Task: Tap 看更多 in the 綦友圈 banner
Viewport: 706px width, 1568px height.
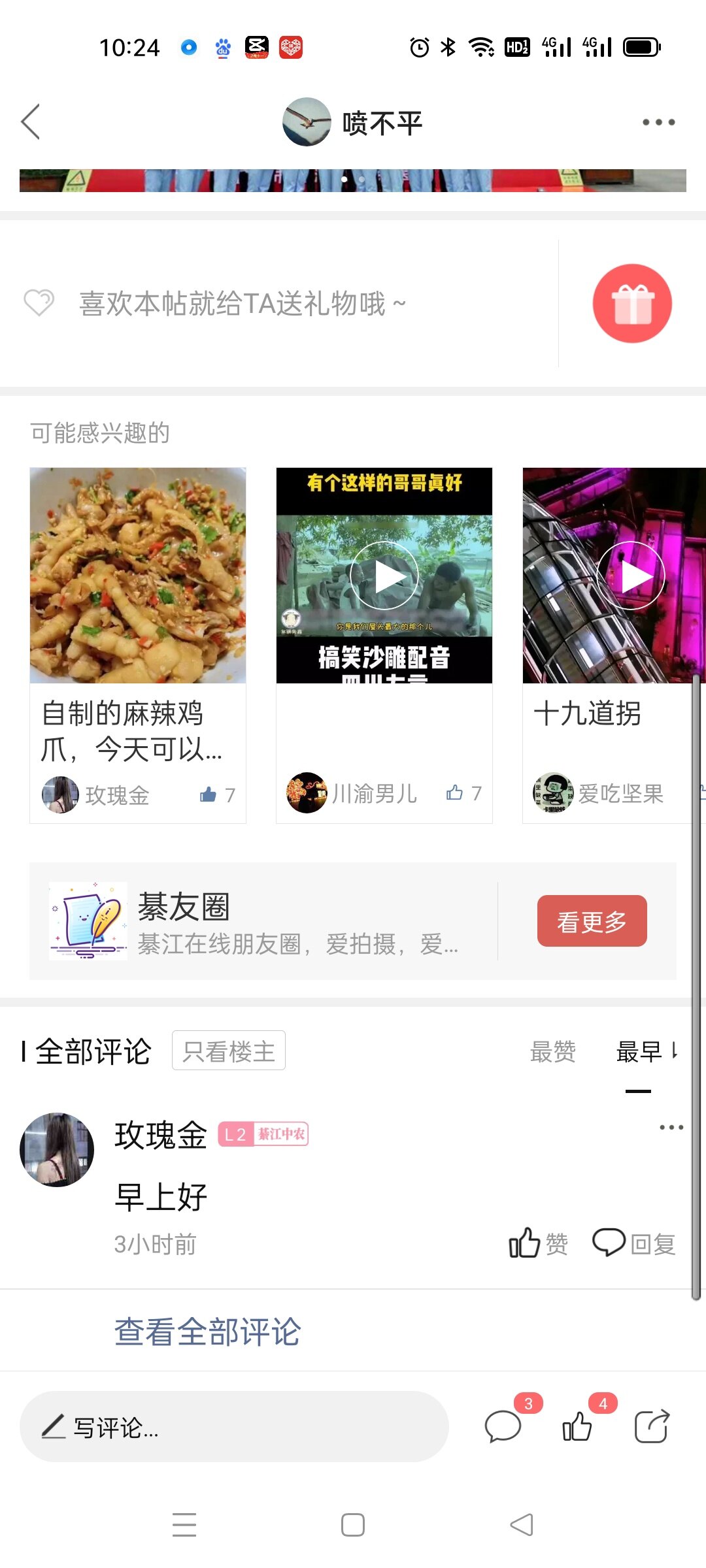Action: (x=592, y=921)
